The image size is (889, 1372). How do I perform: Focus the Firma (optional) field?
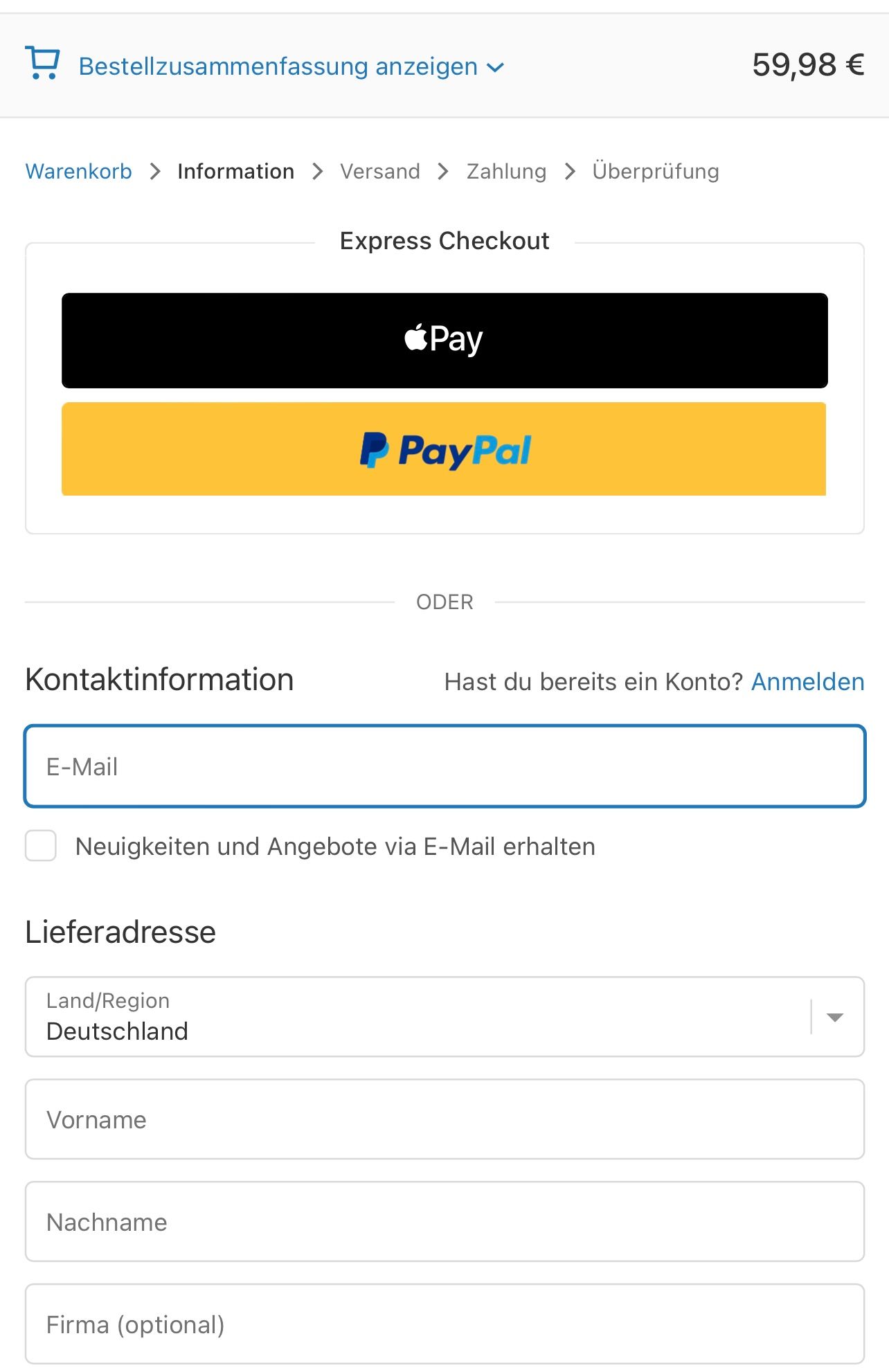[x=445, y=1324]
